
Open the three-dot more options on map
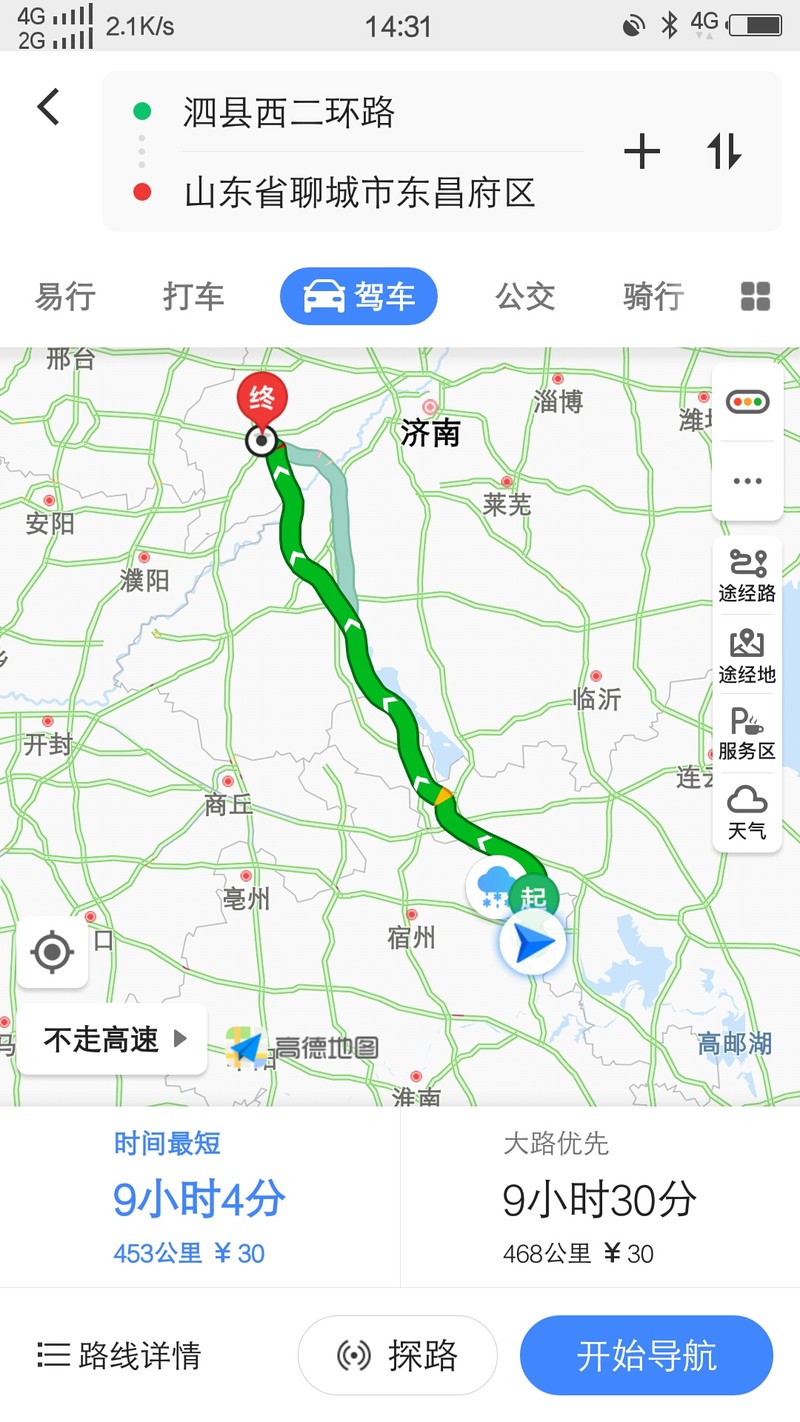747,481
